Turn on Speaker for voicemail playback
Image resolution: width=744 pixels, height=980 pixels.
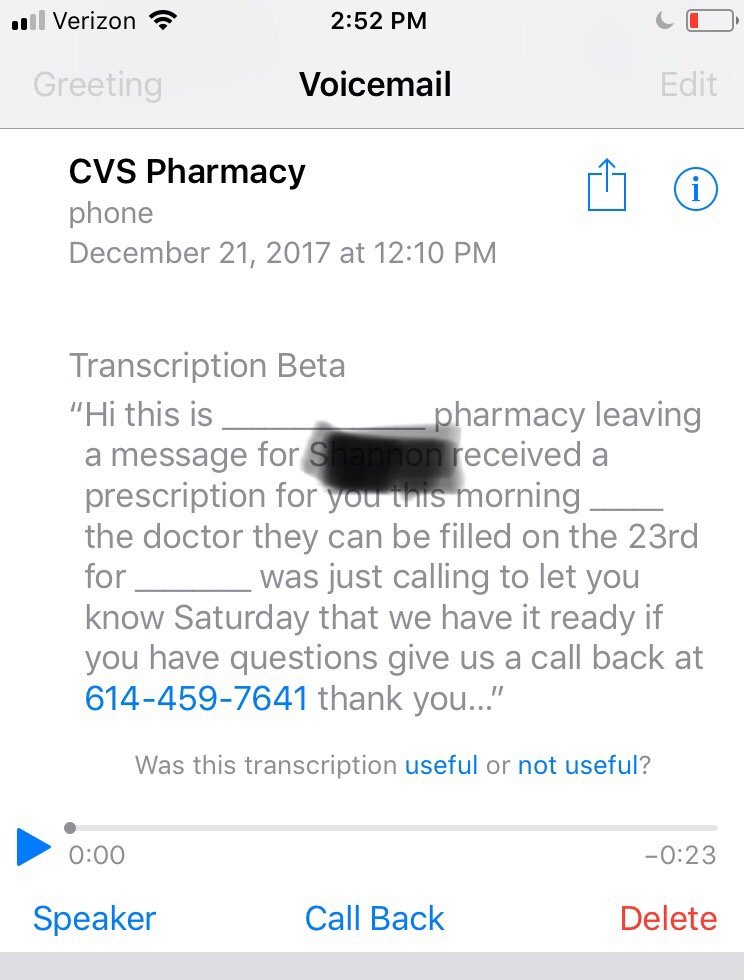pyautogui.click(x=94, y=918)
